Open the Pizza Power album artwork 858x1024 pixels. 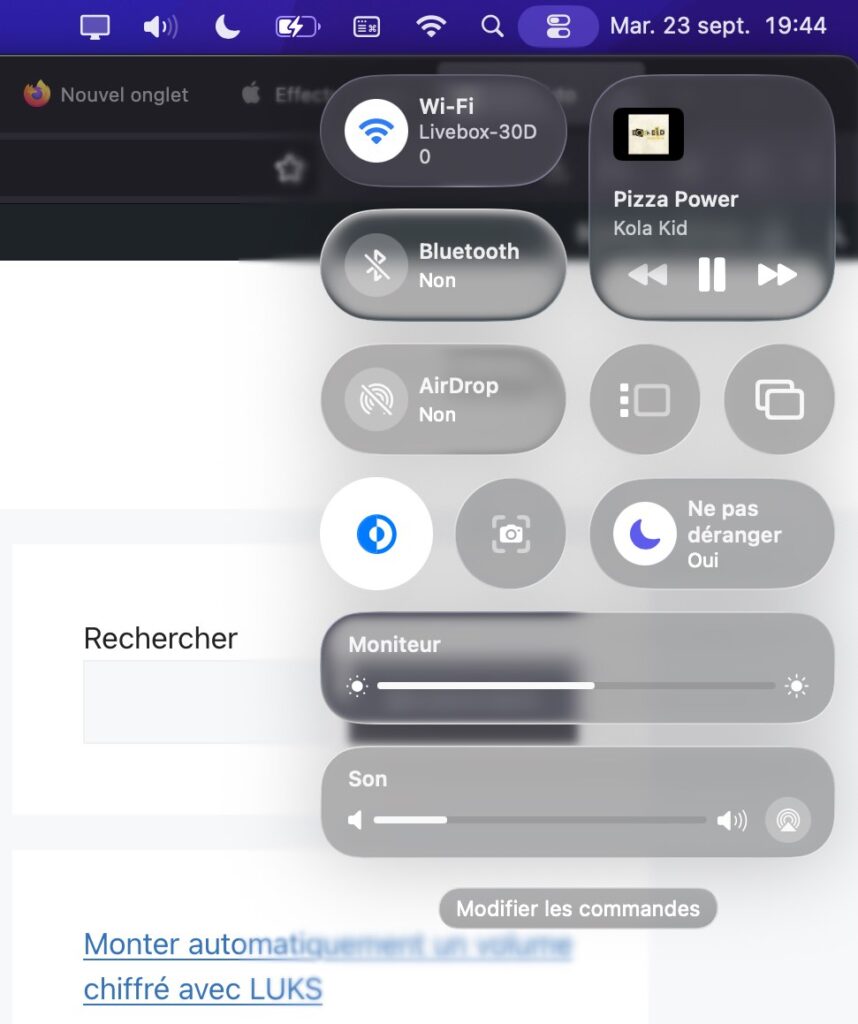(x=648, y=134)
